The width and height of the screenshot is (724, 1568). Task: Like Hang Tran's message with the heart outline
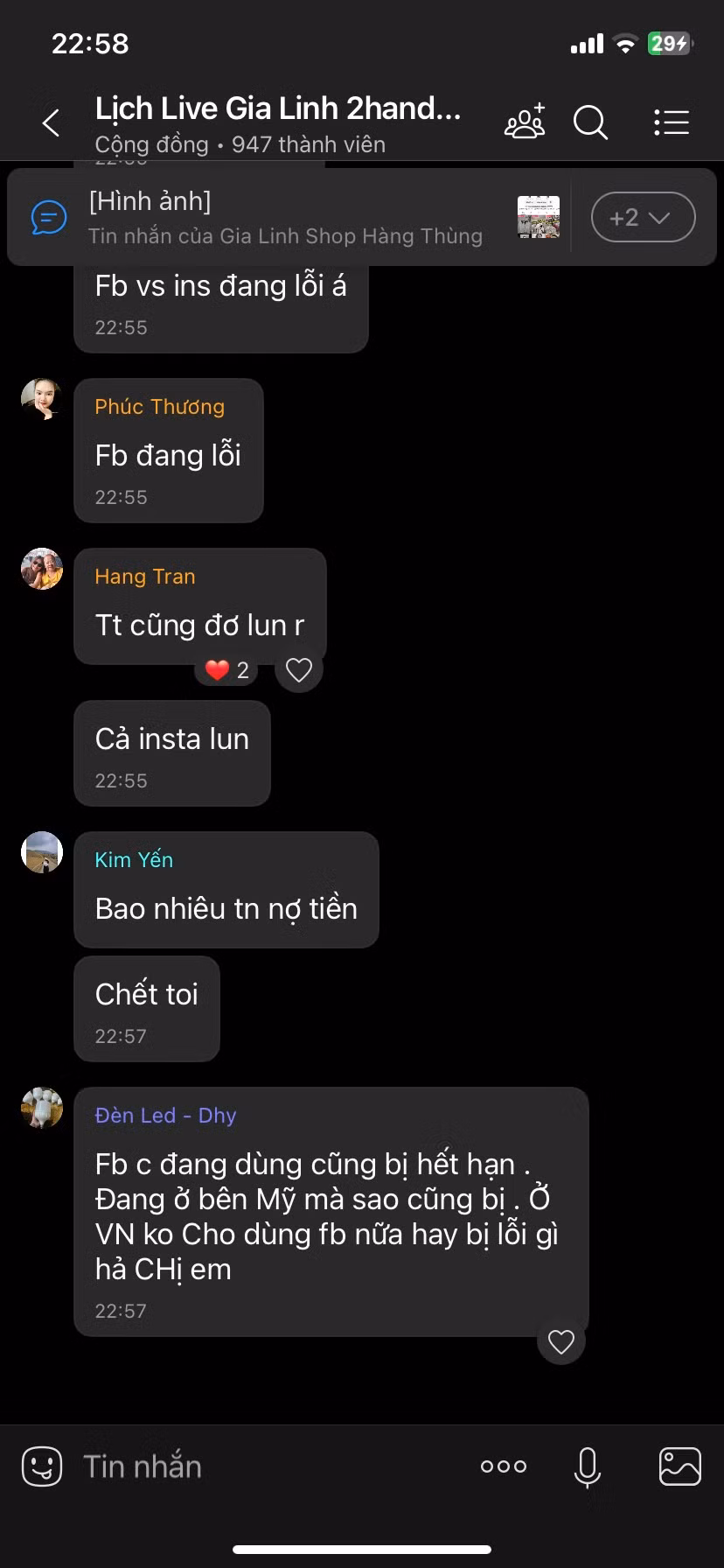tap(298, 669)
